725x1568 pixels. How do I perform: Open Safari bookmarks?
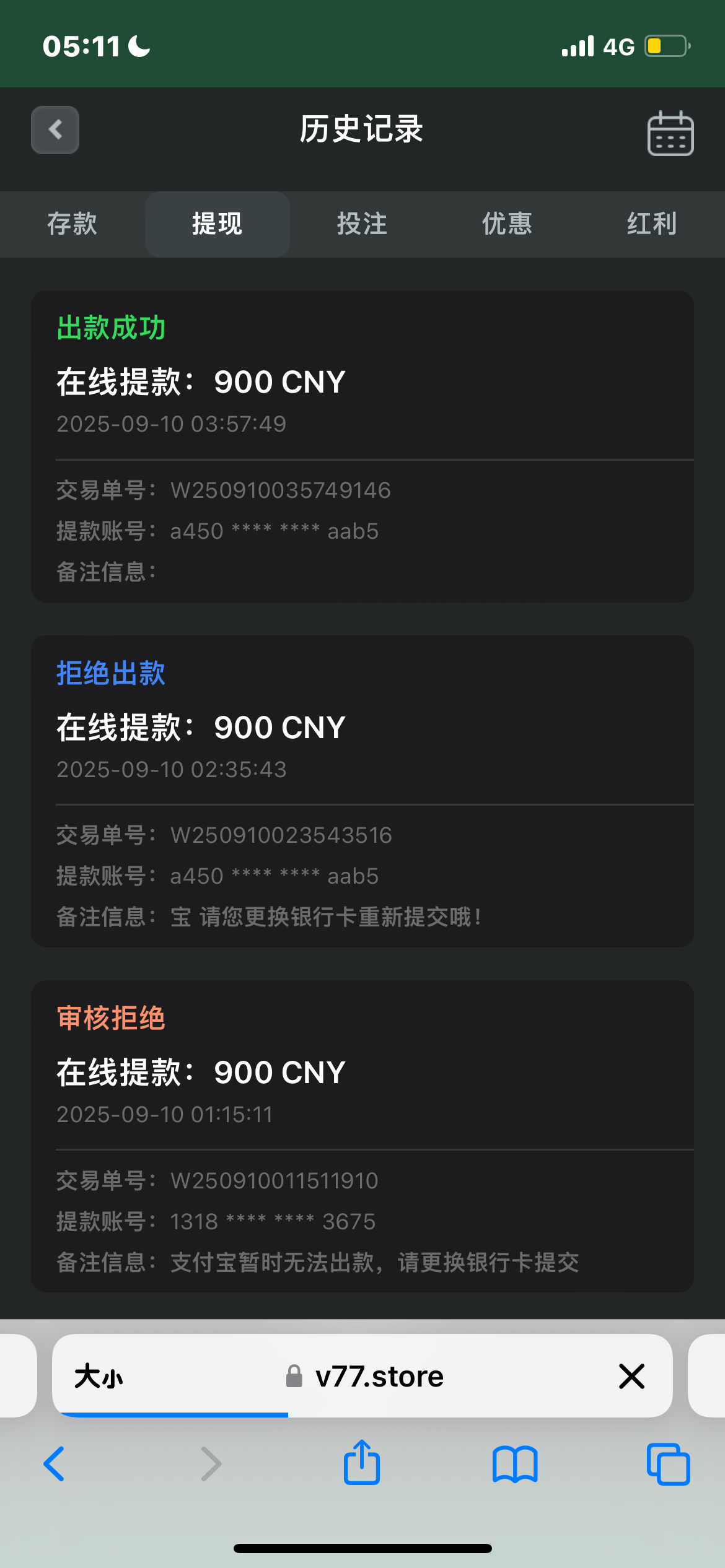(515, 1464)
